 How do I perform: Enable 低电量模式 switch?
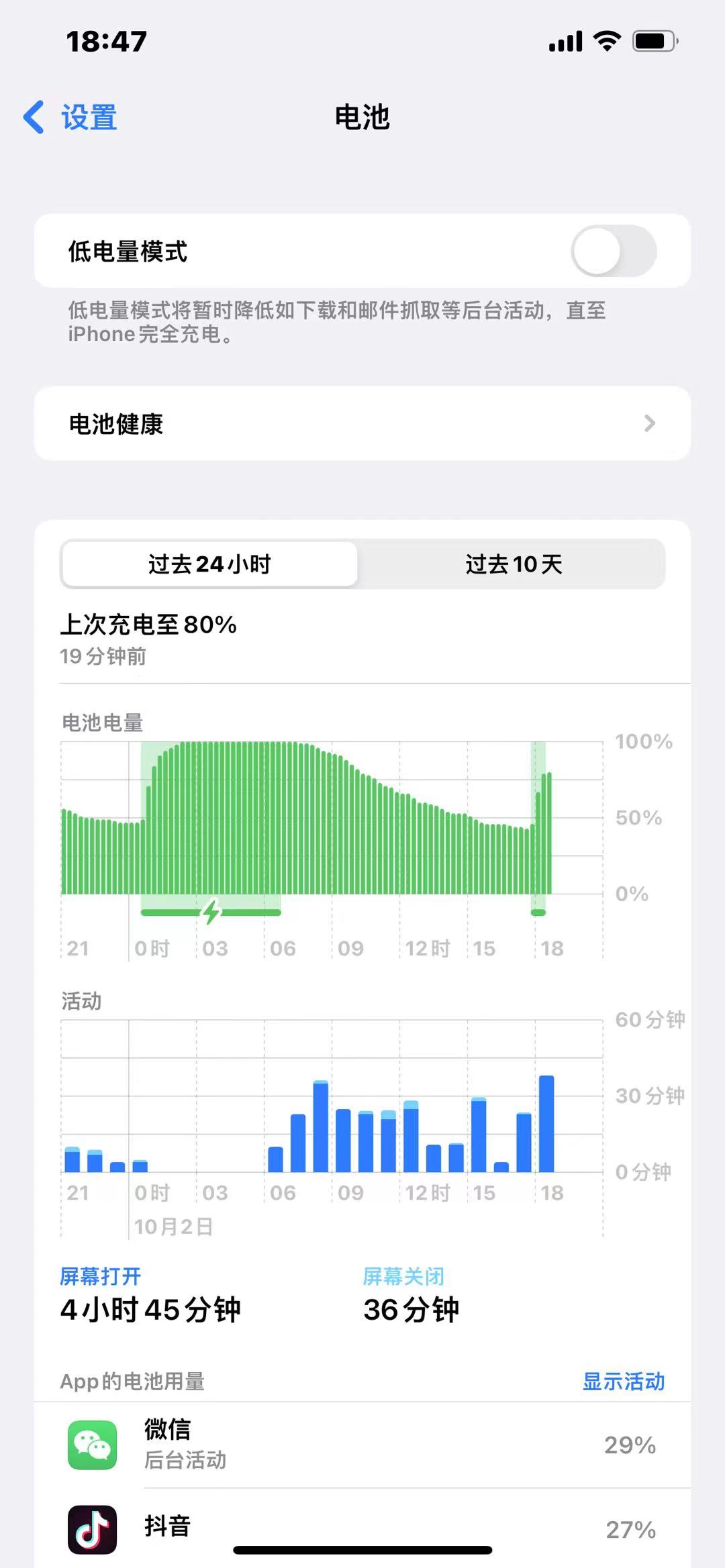tap(613, 252)
